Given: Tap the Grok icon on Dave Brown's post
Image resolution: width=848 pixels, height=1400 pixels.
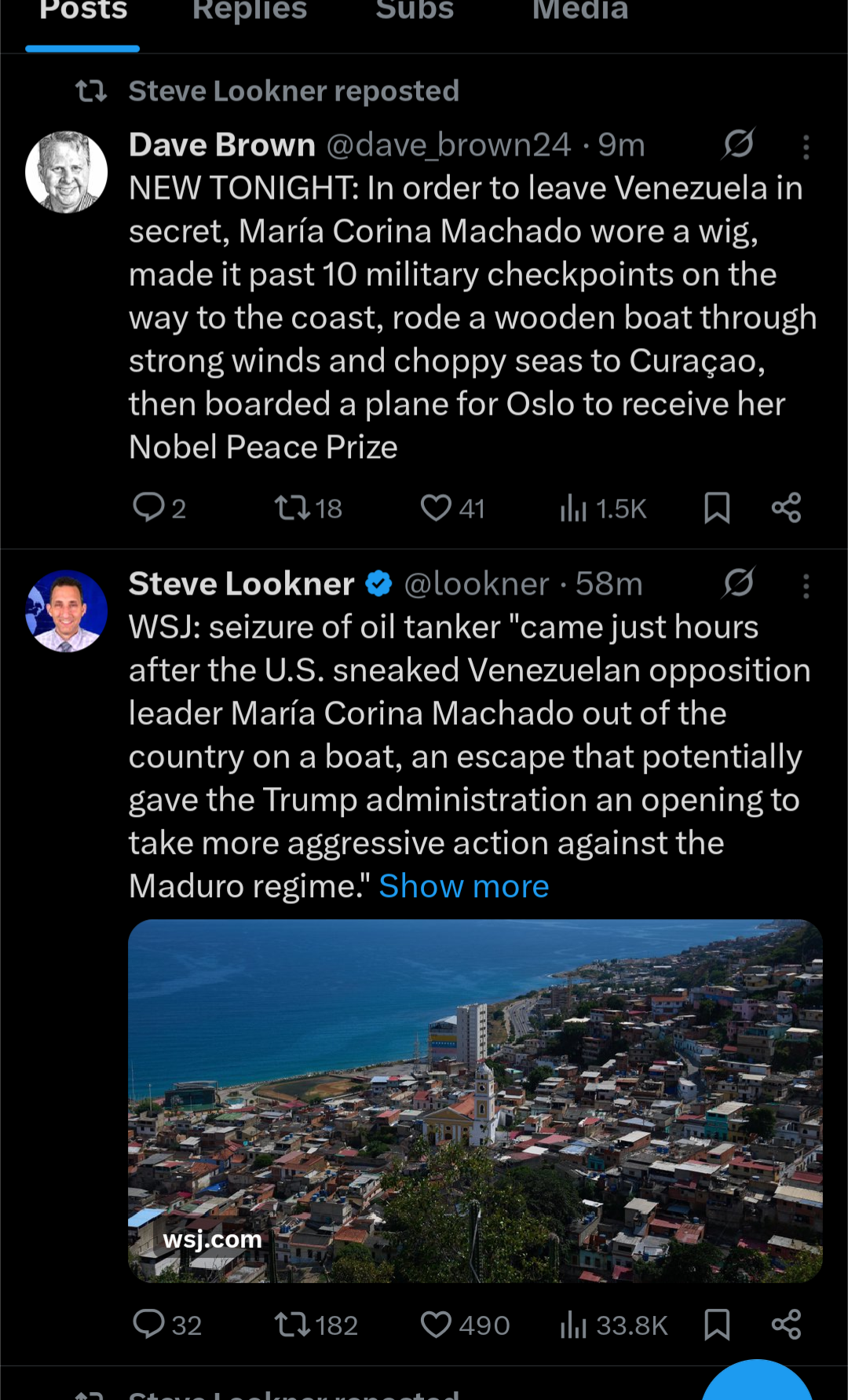Looking at the screenshot, I should [738, 145].
